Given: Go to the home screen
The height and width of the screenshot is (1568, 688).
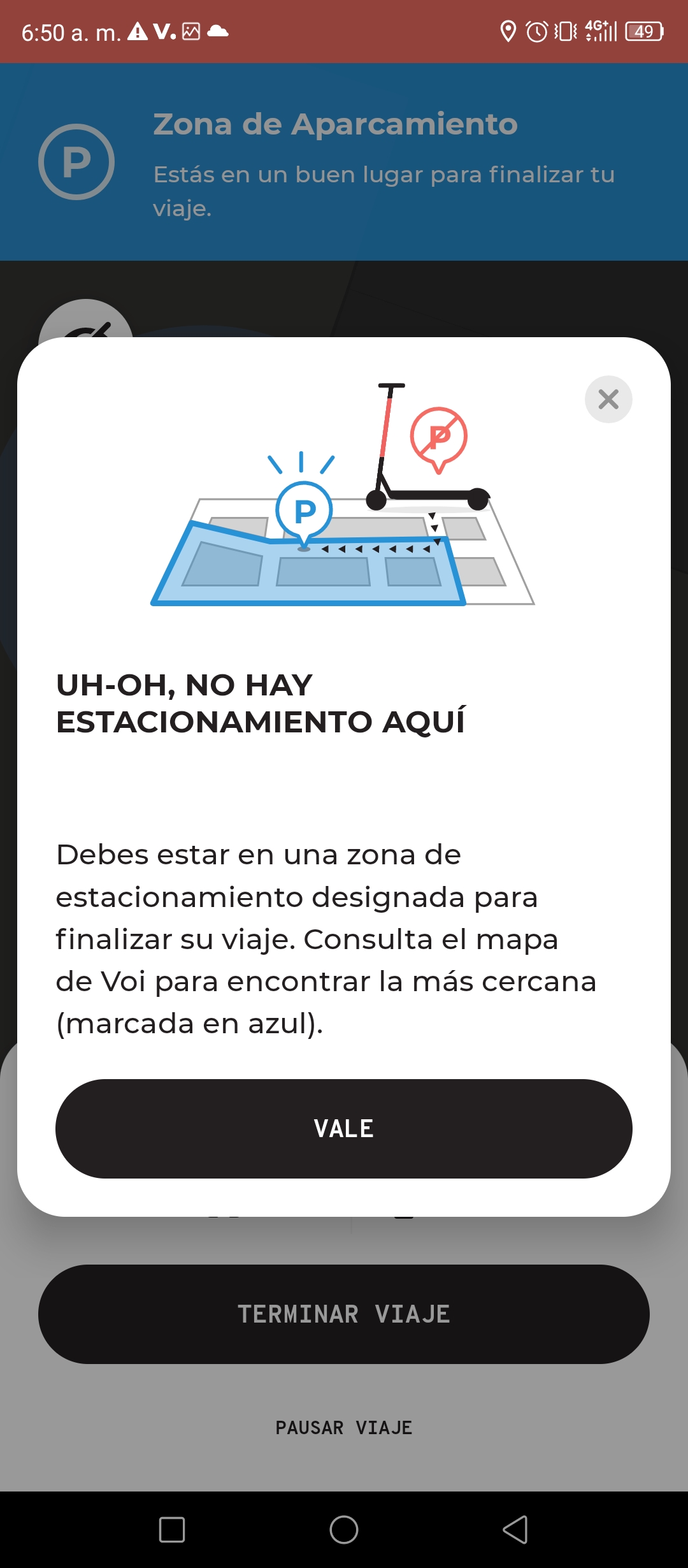Looking at the screenshot, I should [344, 1530].
